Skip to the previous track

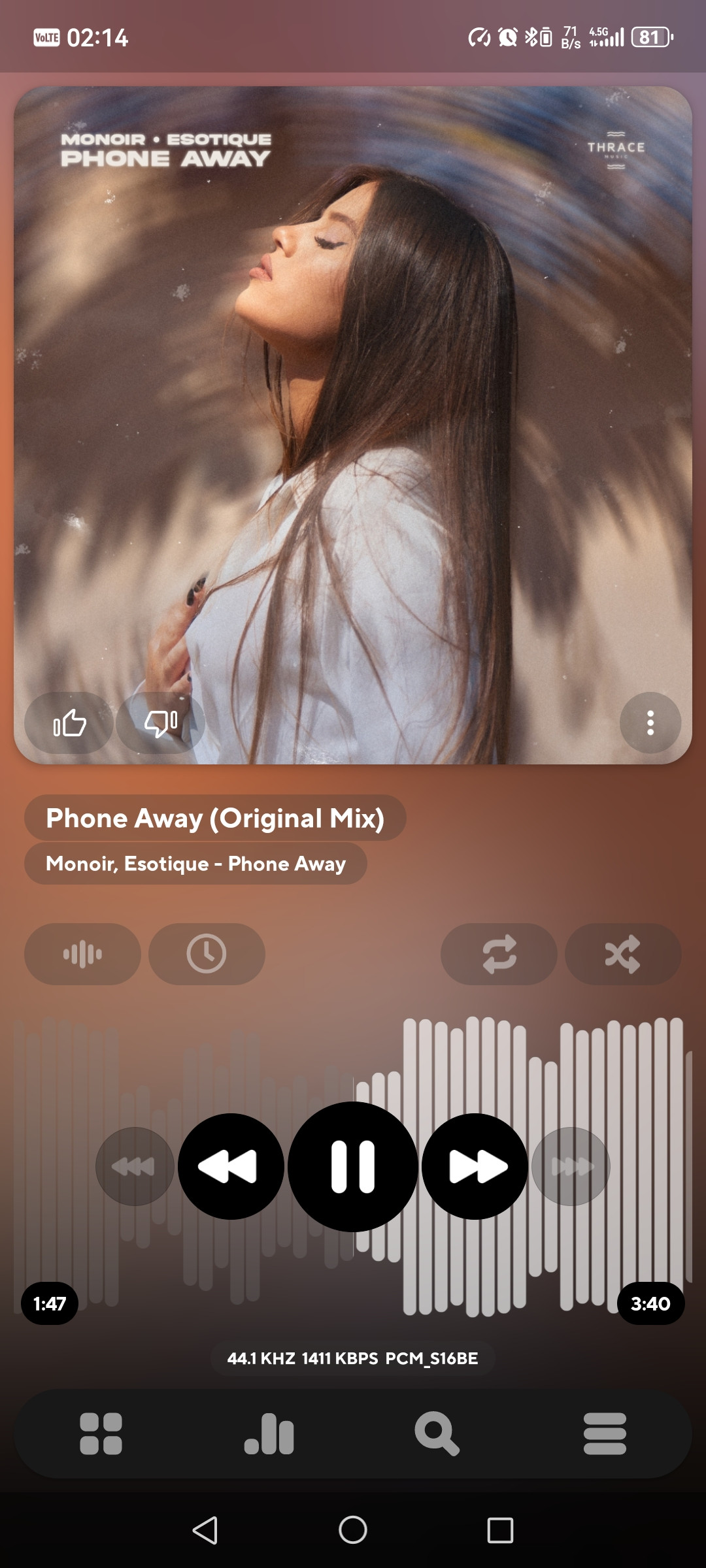(231, 1166)
